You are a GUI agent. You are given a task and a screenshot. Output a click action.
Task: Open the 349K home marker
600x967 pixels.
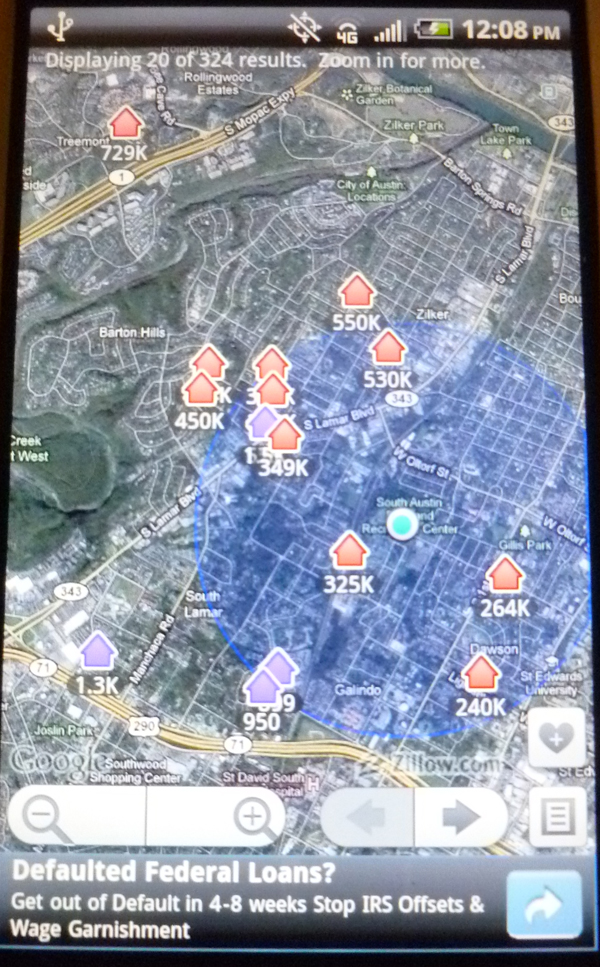tap(285, 435)
